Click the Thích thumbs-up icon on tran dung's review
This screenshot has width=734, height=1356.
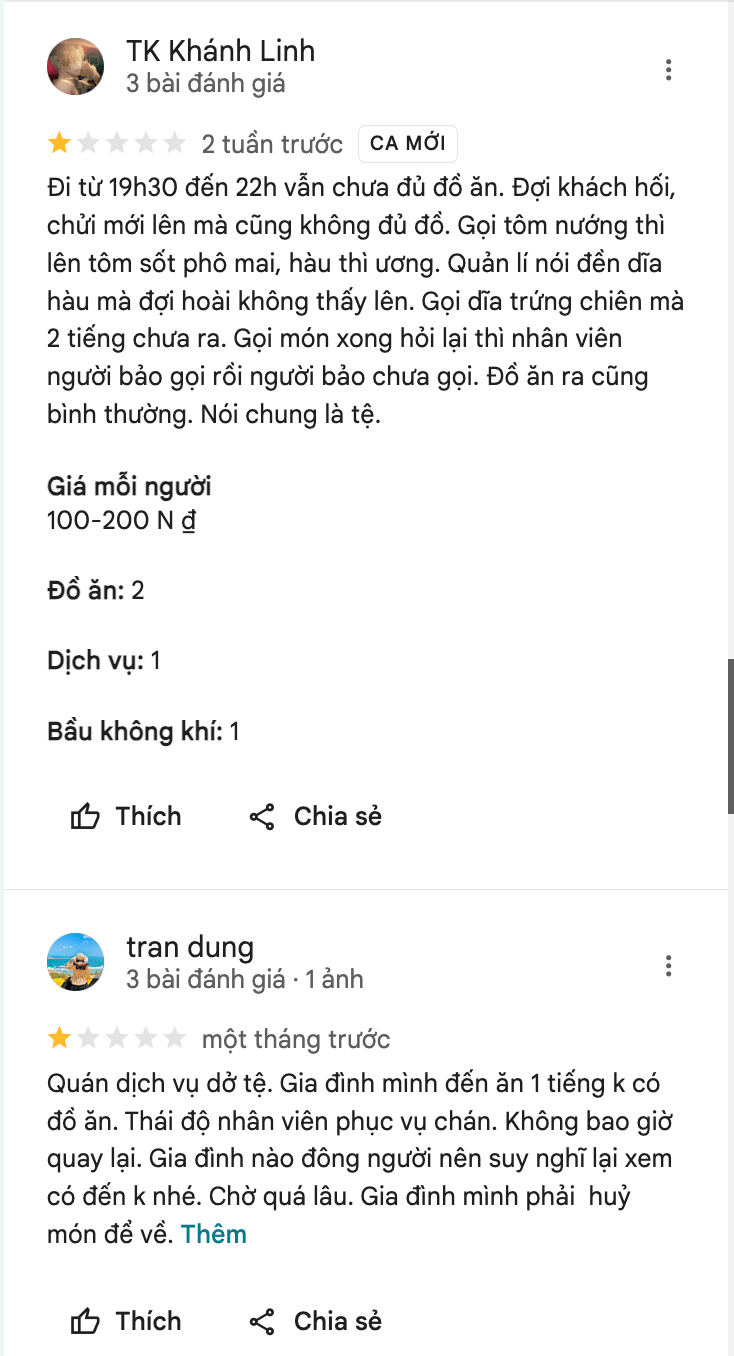pos(87,1321)
